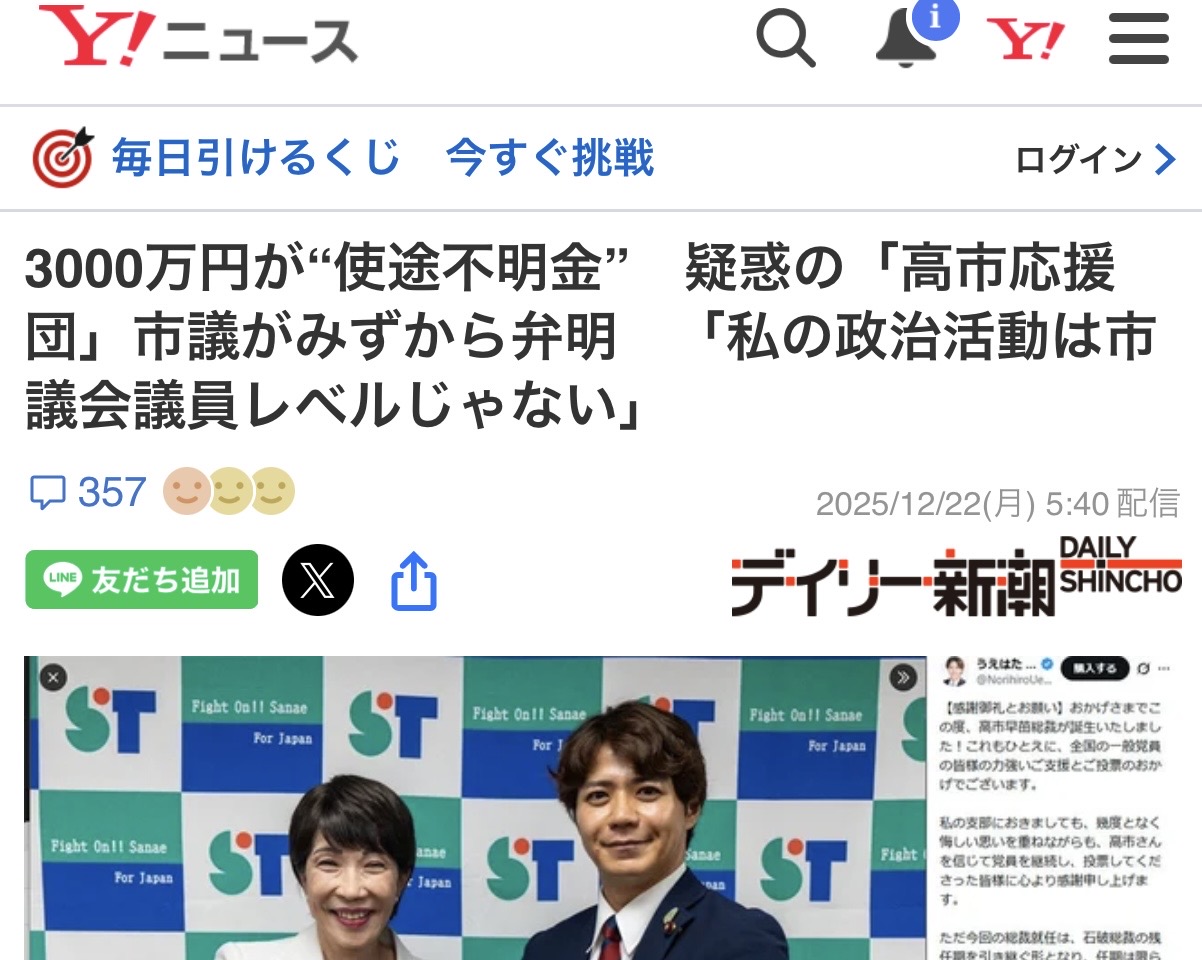1202x960 pixels.
Task: Close the article photo with X
Action: pos(53,678)
